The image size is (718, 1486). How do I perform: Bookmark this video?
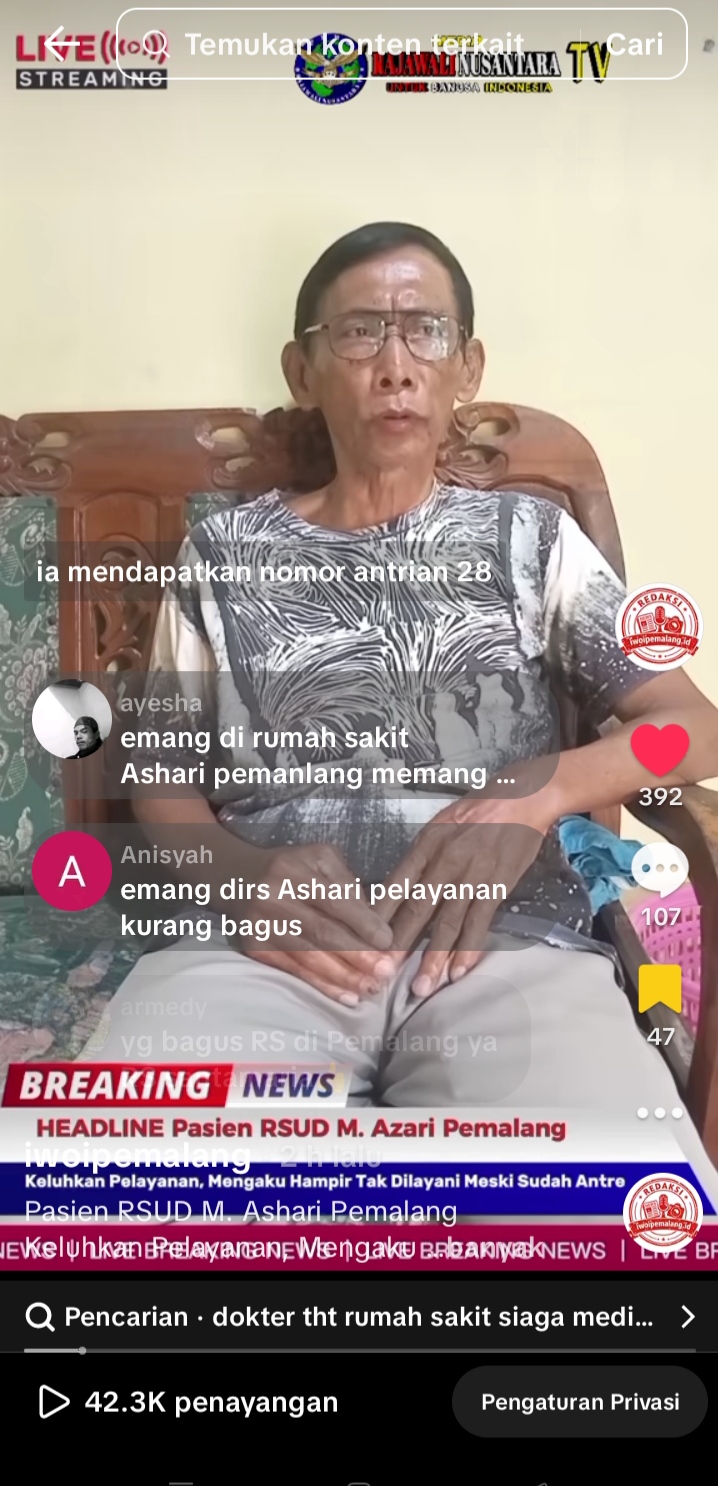[660, 990]
